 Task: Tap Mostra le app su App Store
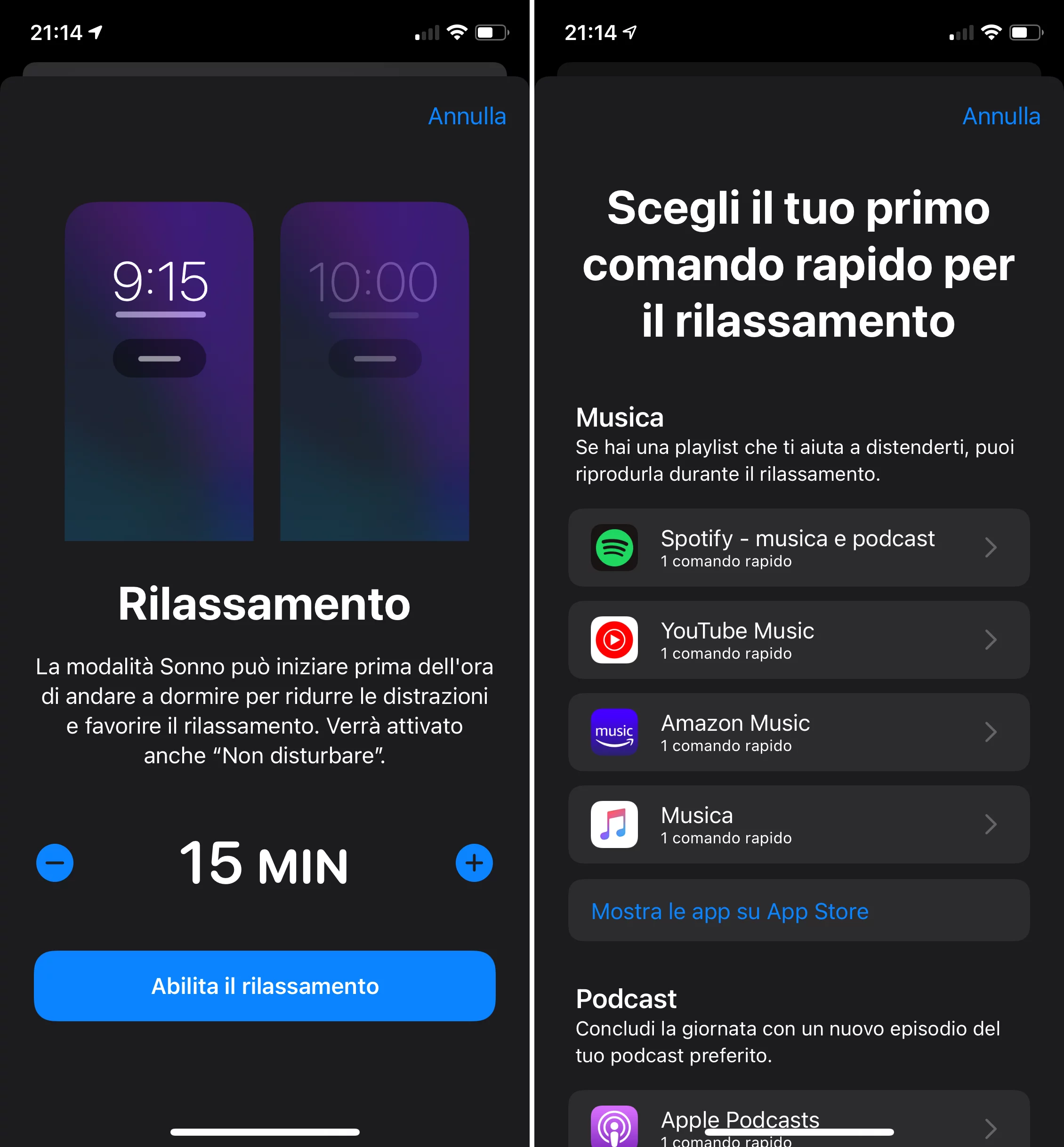pyautogui.click(x=729, y=912)
